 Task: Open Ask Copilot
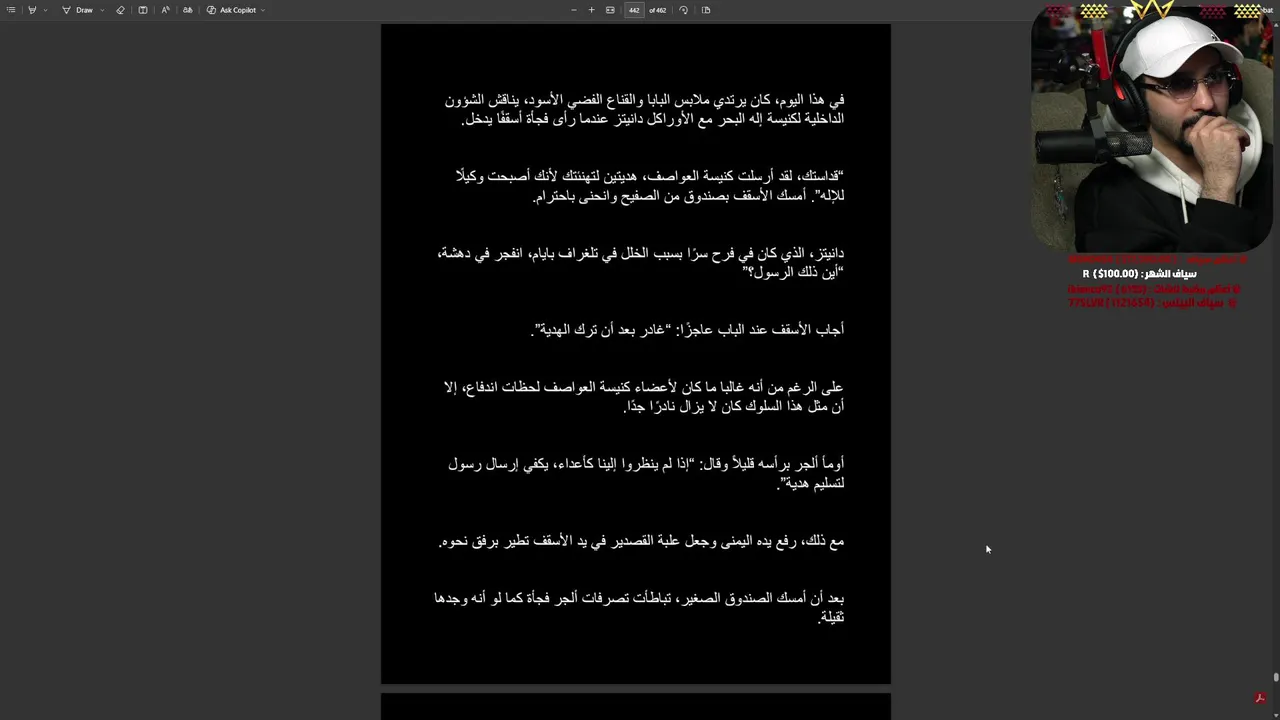232,10
